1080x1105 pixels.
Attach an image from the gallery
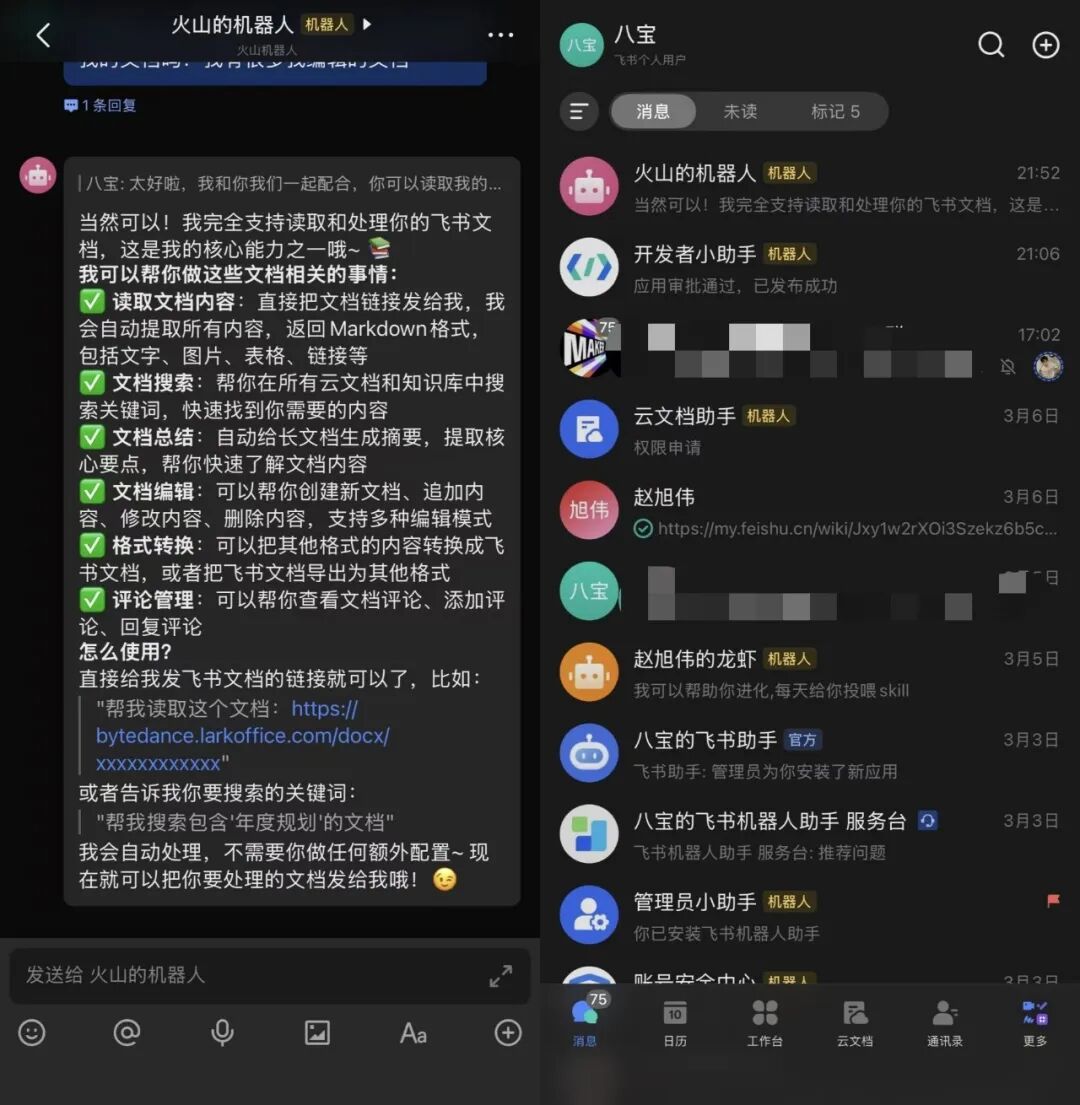click(x=317, y=1032)
